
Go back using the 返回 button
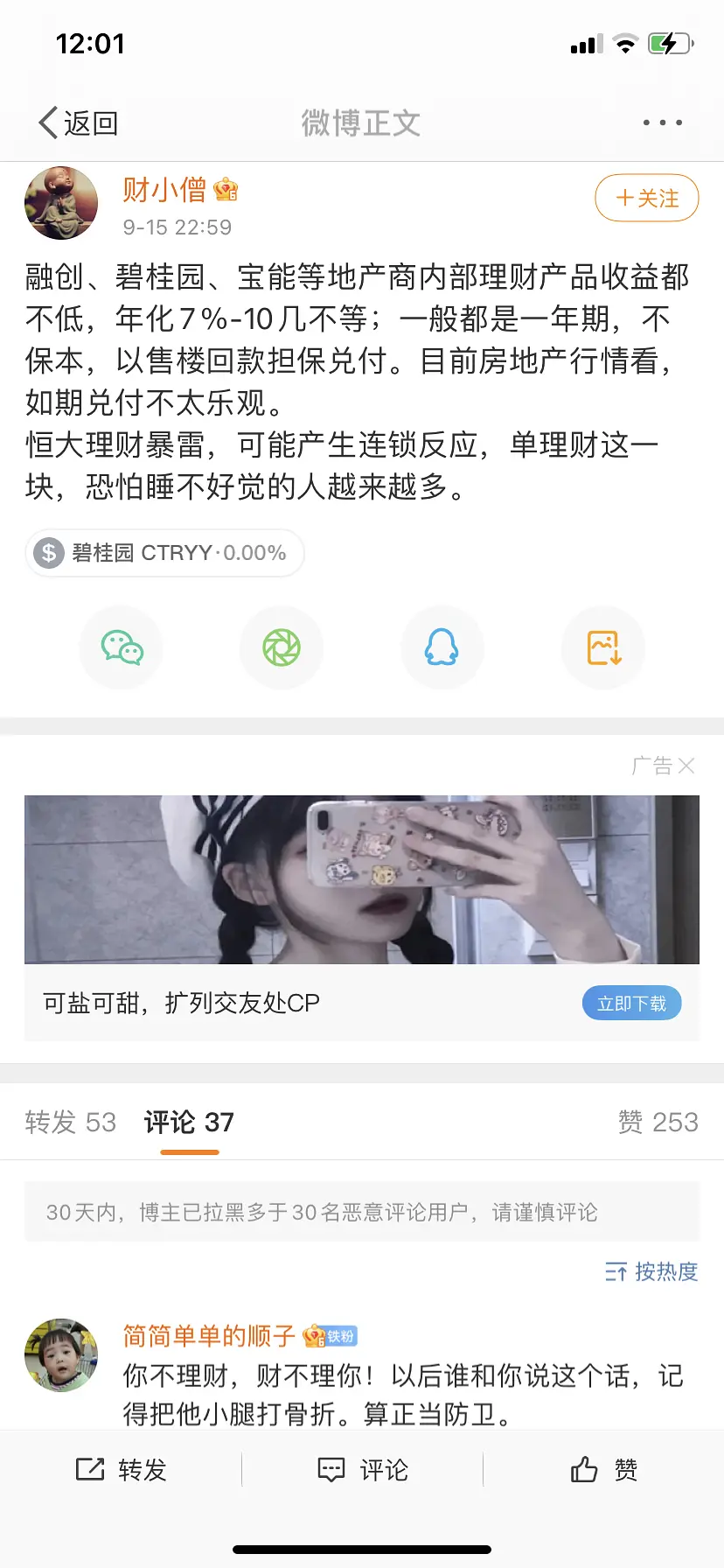click(79, 123)
